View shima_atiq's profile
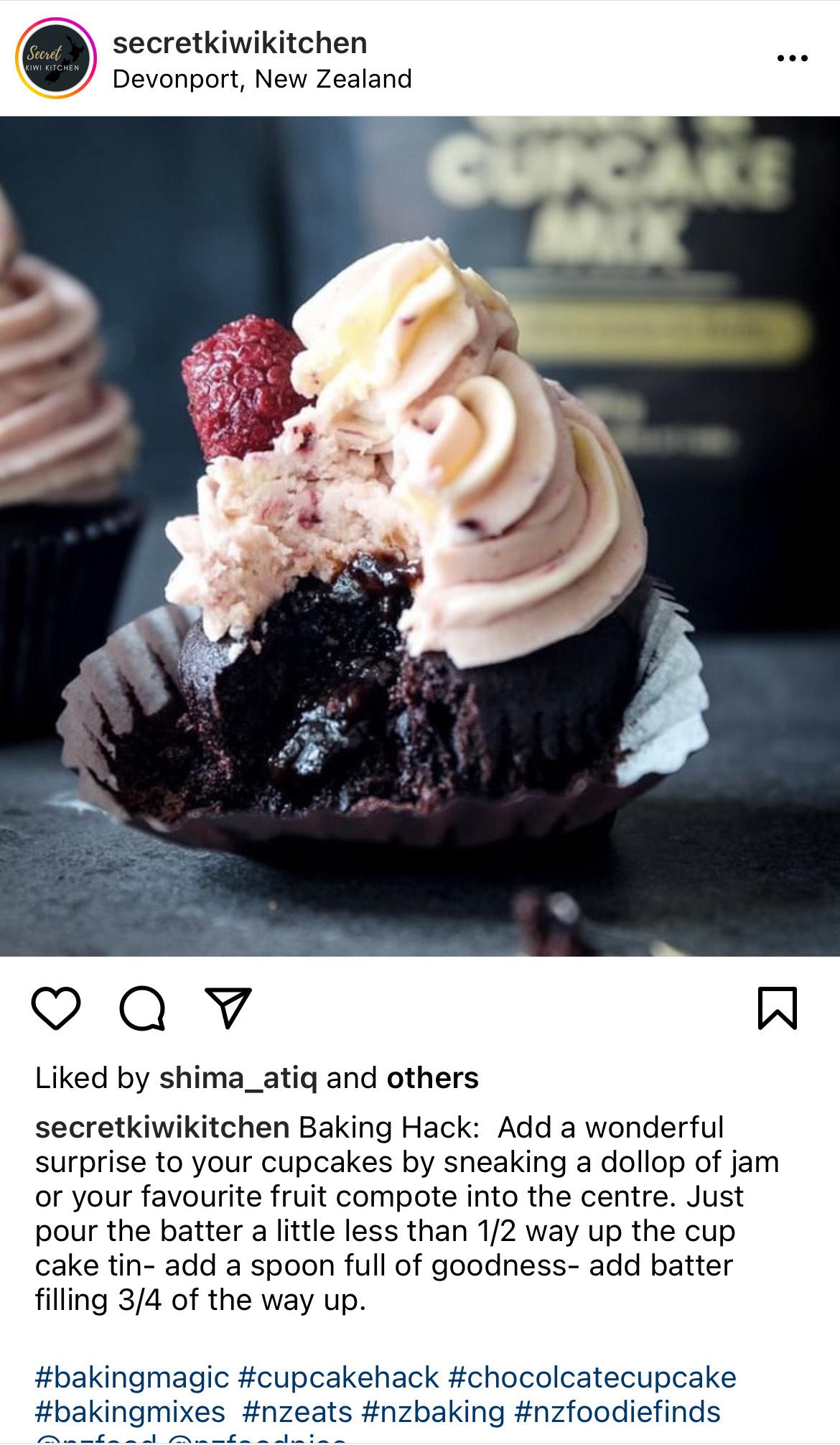This screenshot has height=1445, width=840. click(x=238, y=1078)
